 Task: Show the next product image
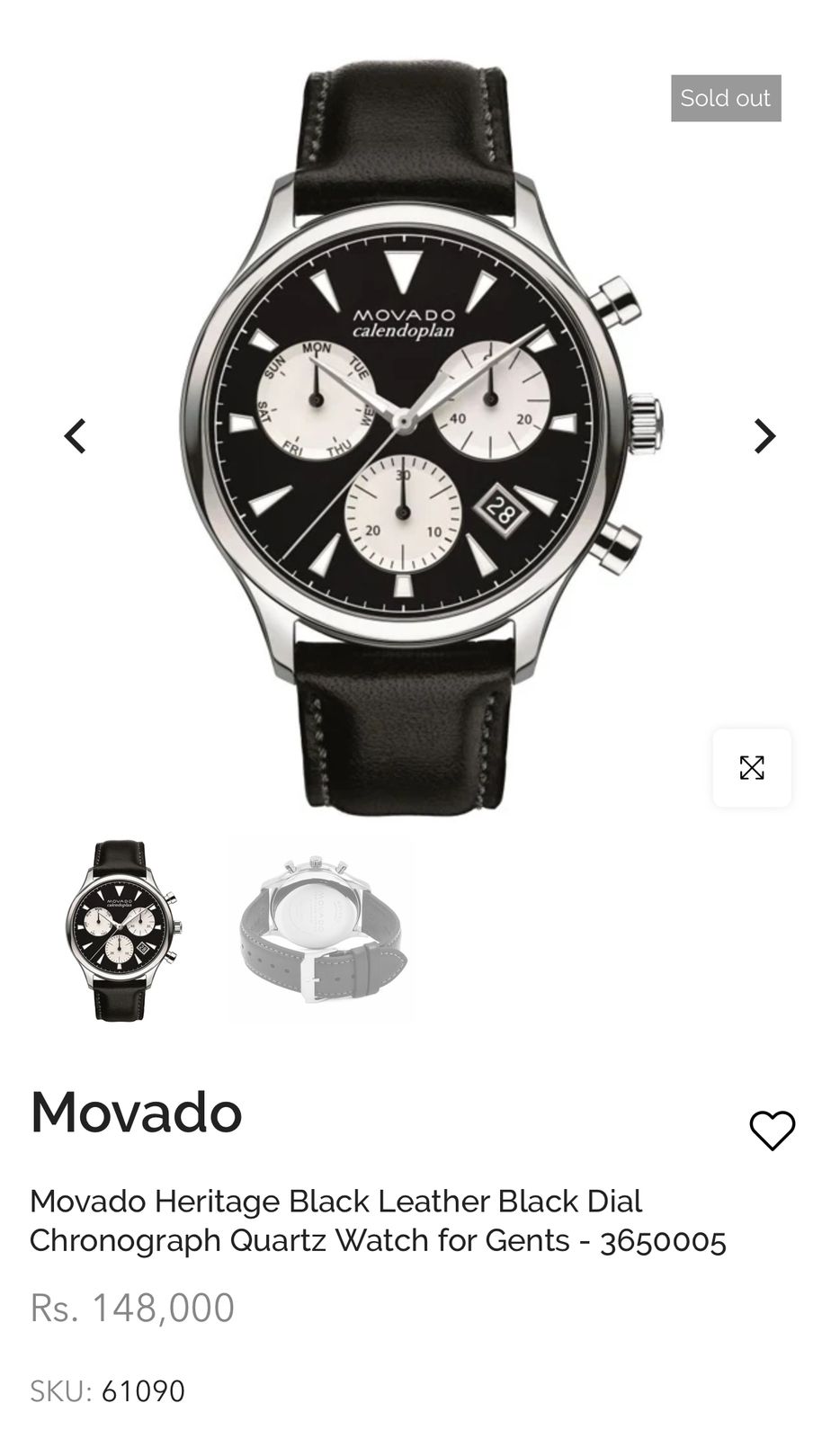pyautogui.click(x=764, y=436)
